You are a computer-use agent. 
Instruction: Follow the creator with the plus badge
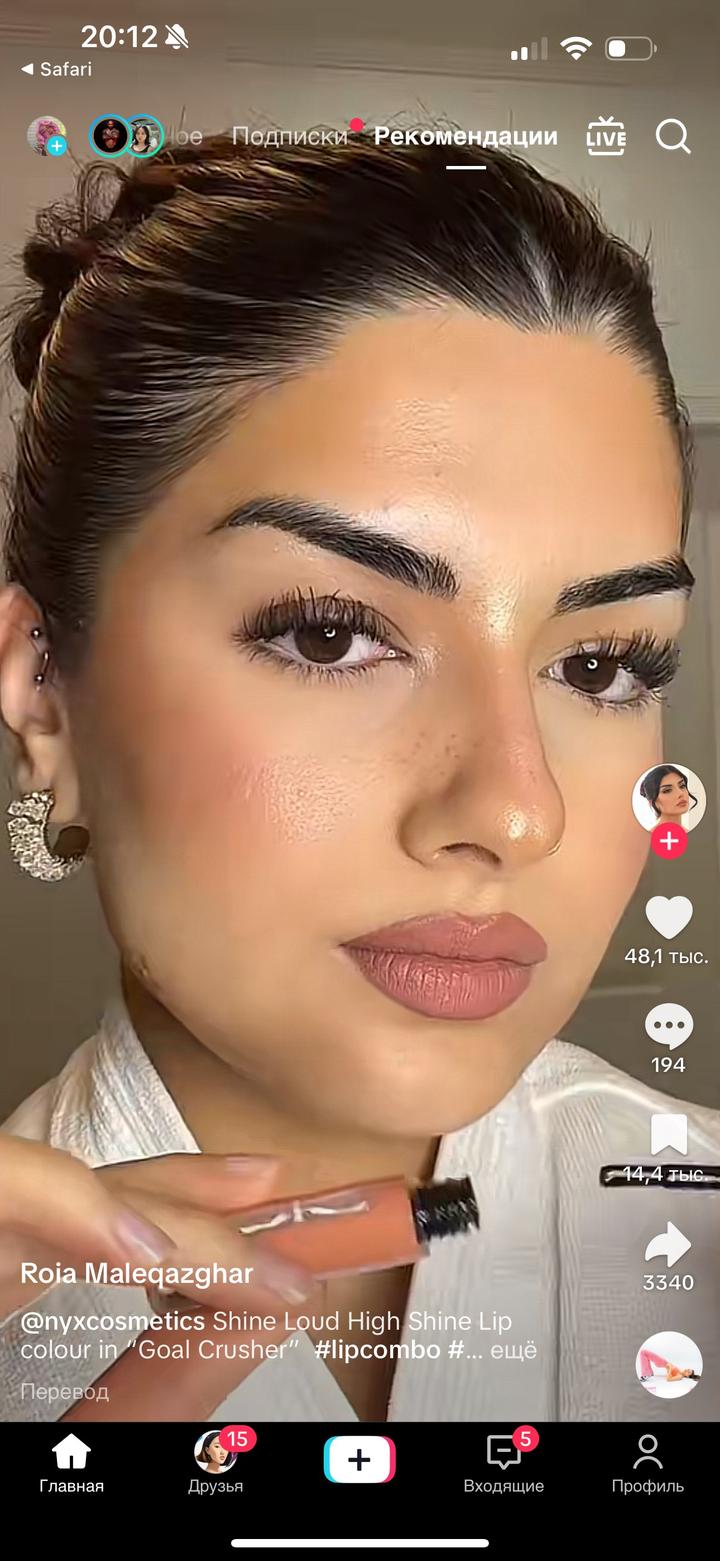click(668, 842)
